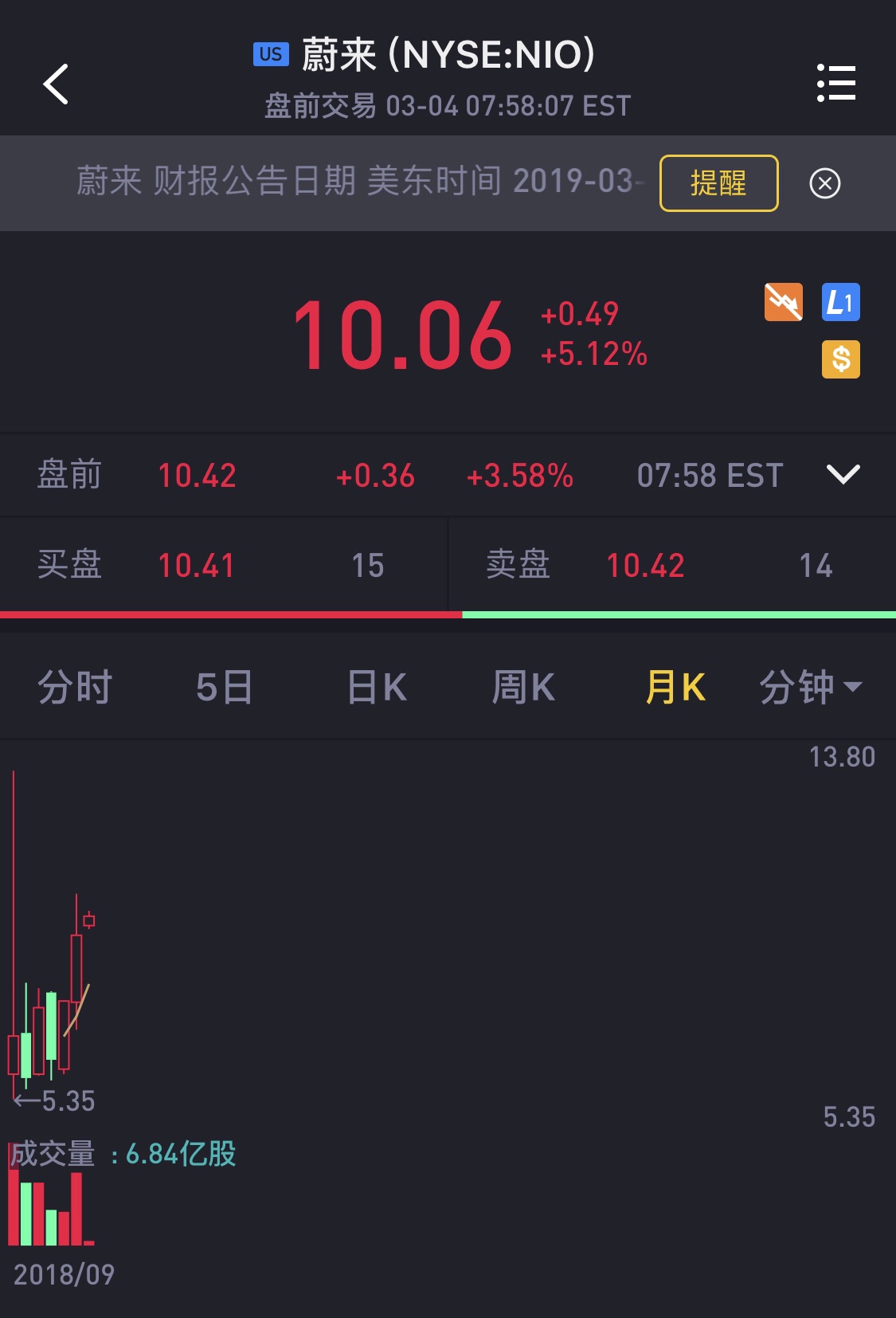
Task: Switch to the 分时 chart tab
Action: 75,687
